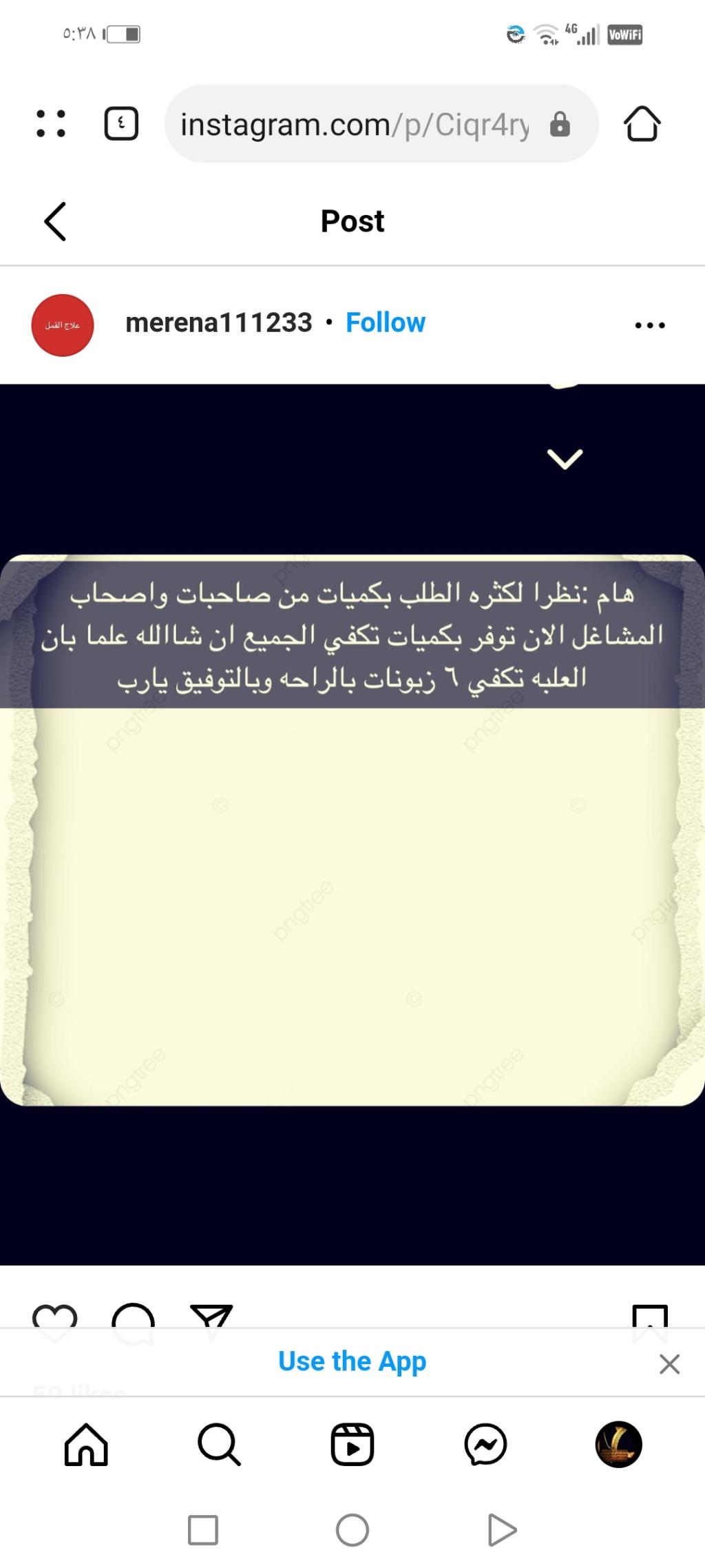Go to the browser home page
The height and width of the screenshot is (1568, 705).
point(642,124)
